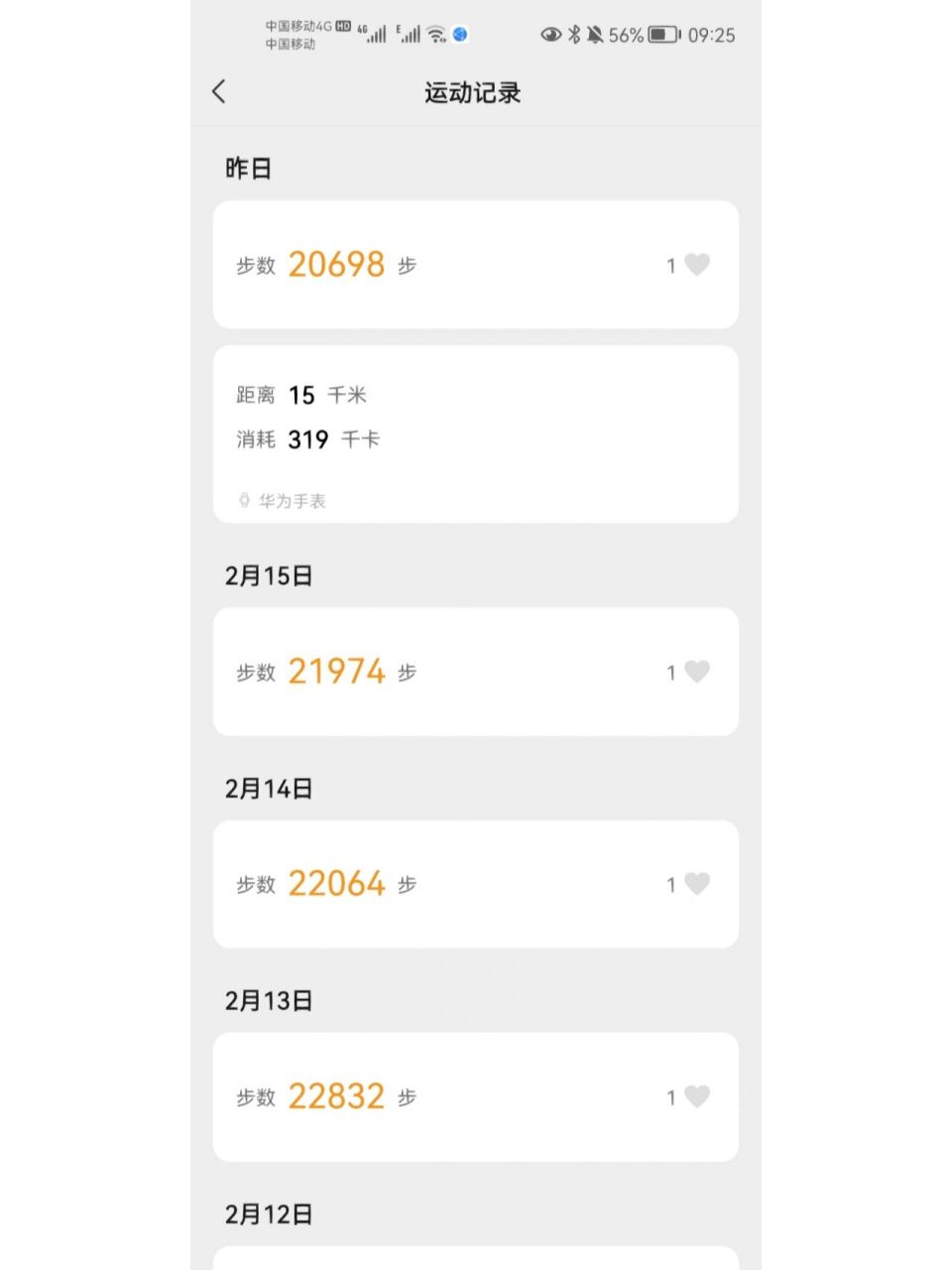Click the heart beside the 22064 steps entry

(697, 884)
